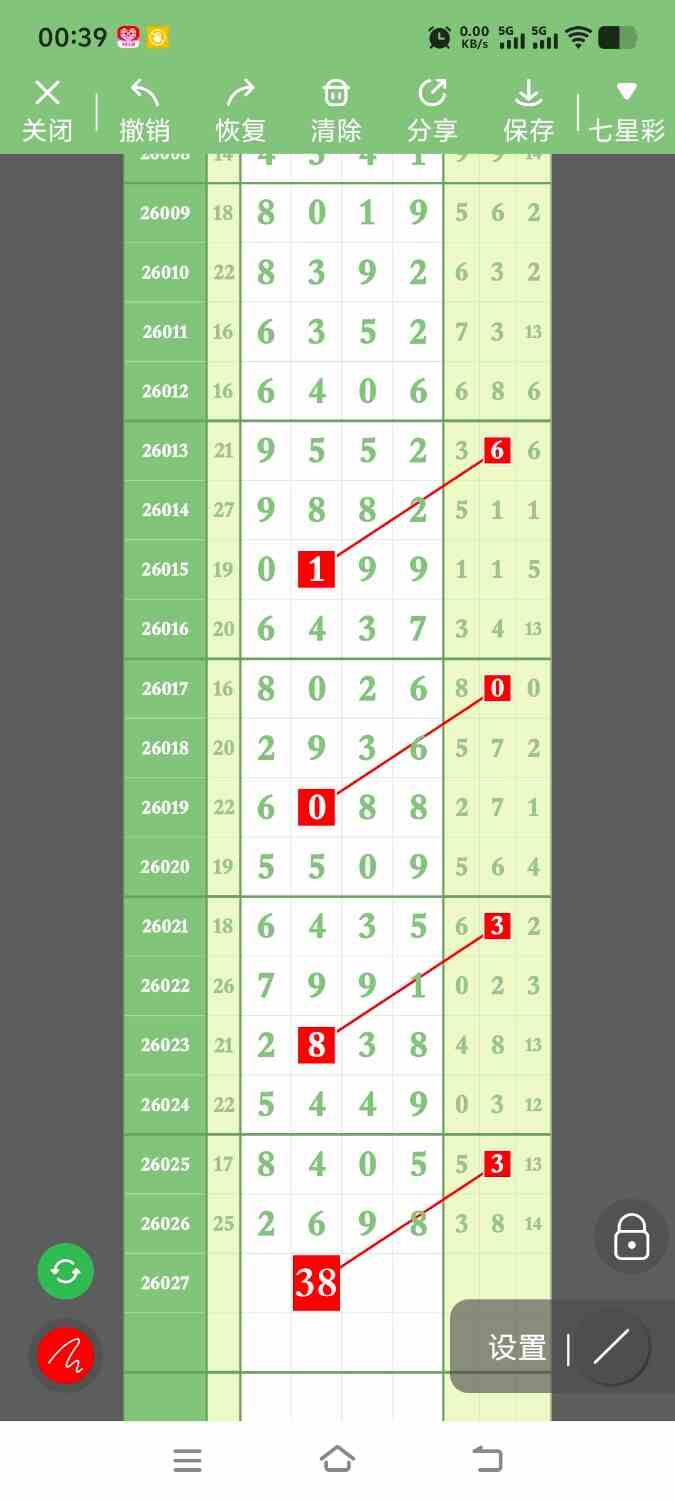This screenshot has height=1500, width=675.
Task: Undo the last drawn stroke
Action: tap(145, 111)
